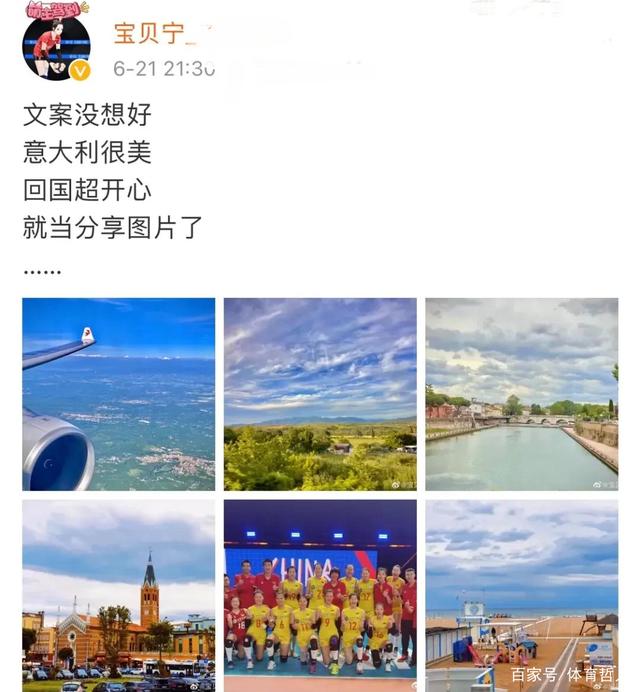View the church tower photo
Image resolution: width=640 pixels, height=692 pixels.
coord(119,596)
